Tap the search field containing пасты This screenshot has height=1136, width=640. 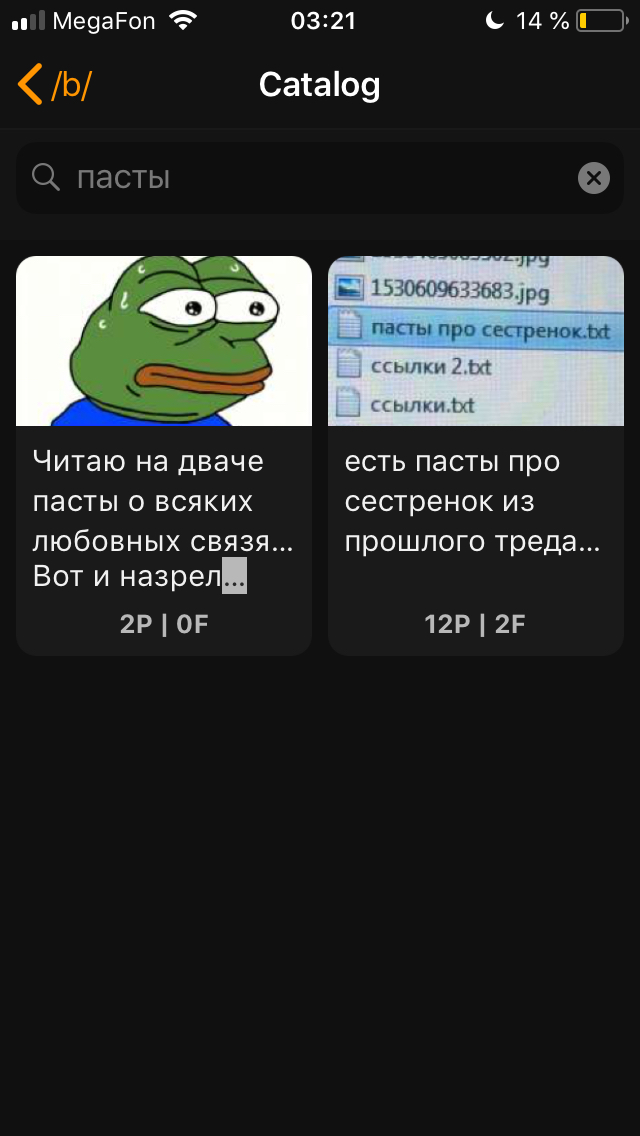pyautogui.click(x=320, y=178)
